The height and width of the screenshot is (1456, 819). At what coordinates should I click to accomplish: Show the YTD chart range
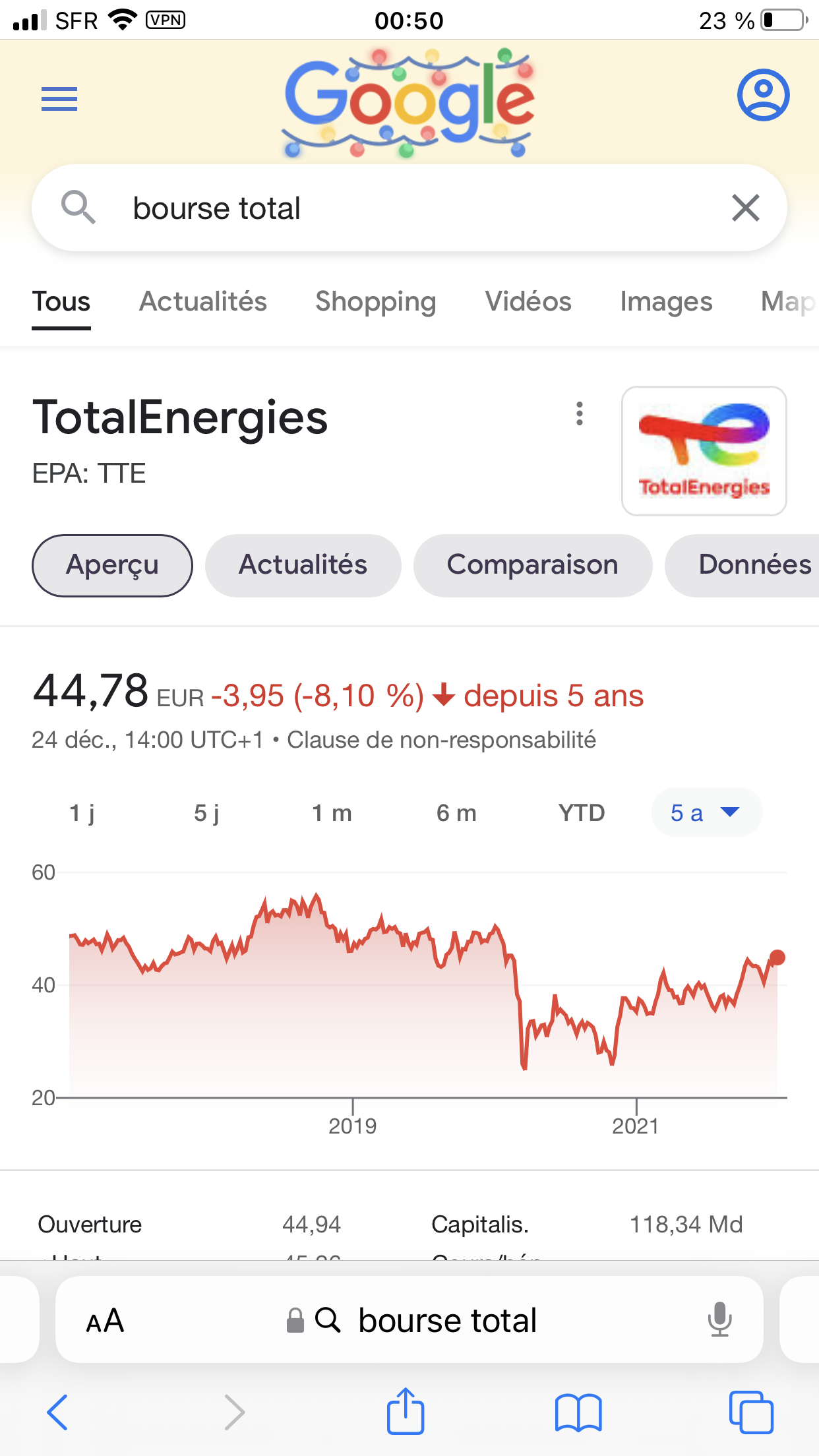(581, 812)
